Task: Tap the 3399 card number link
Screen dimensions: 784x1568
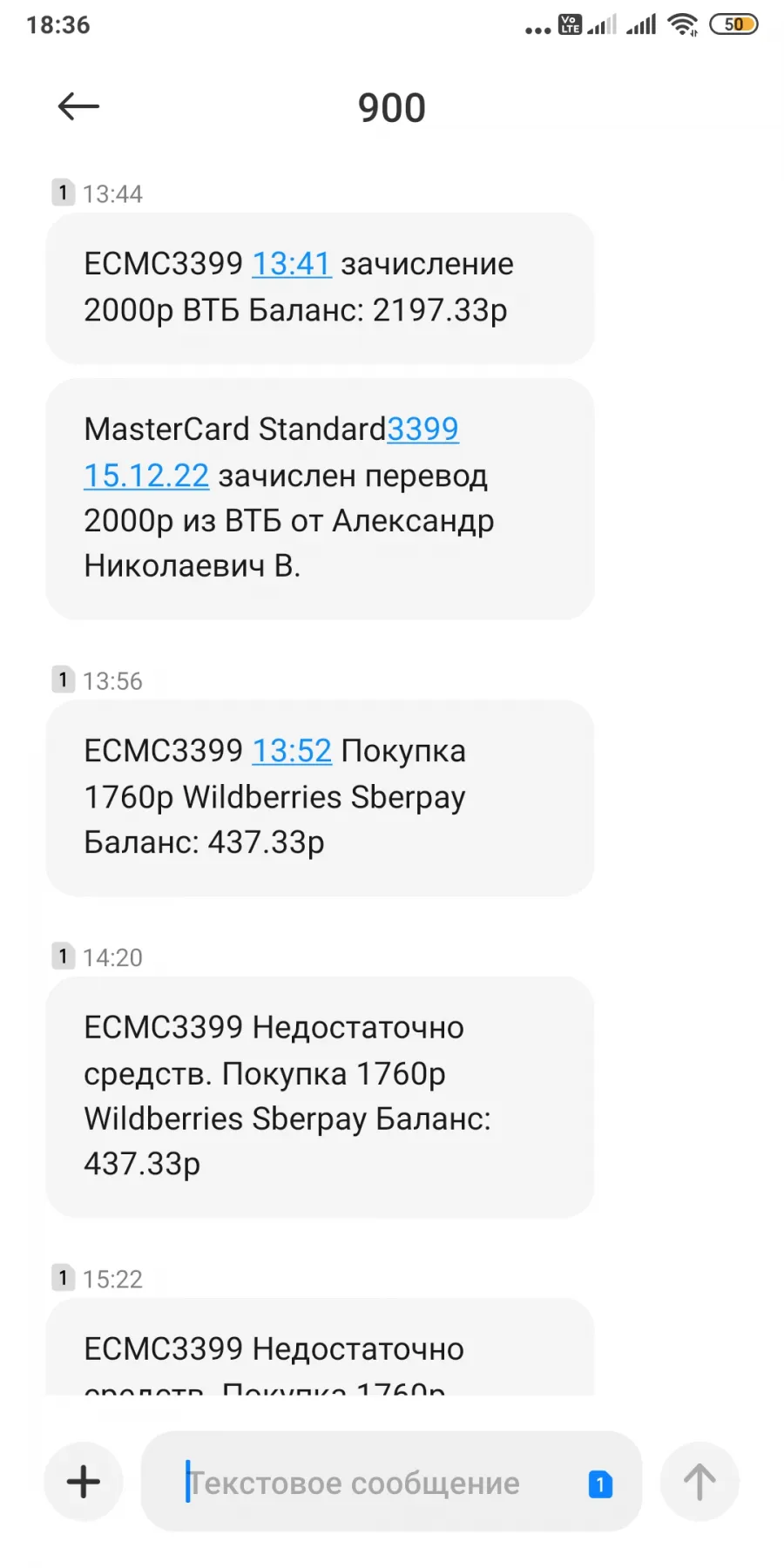Action: (422, 429)
